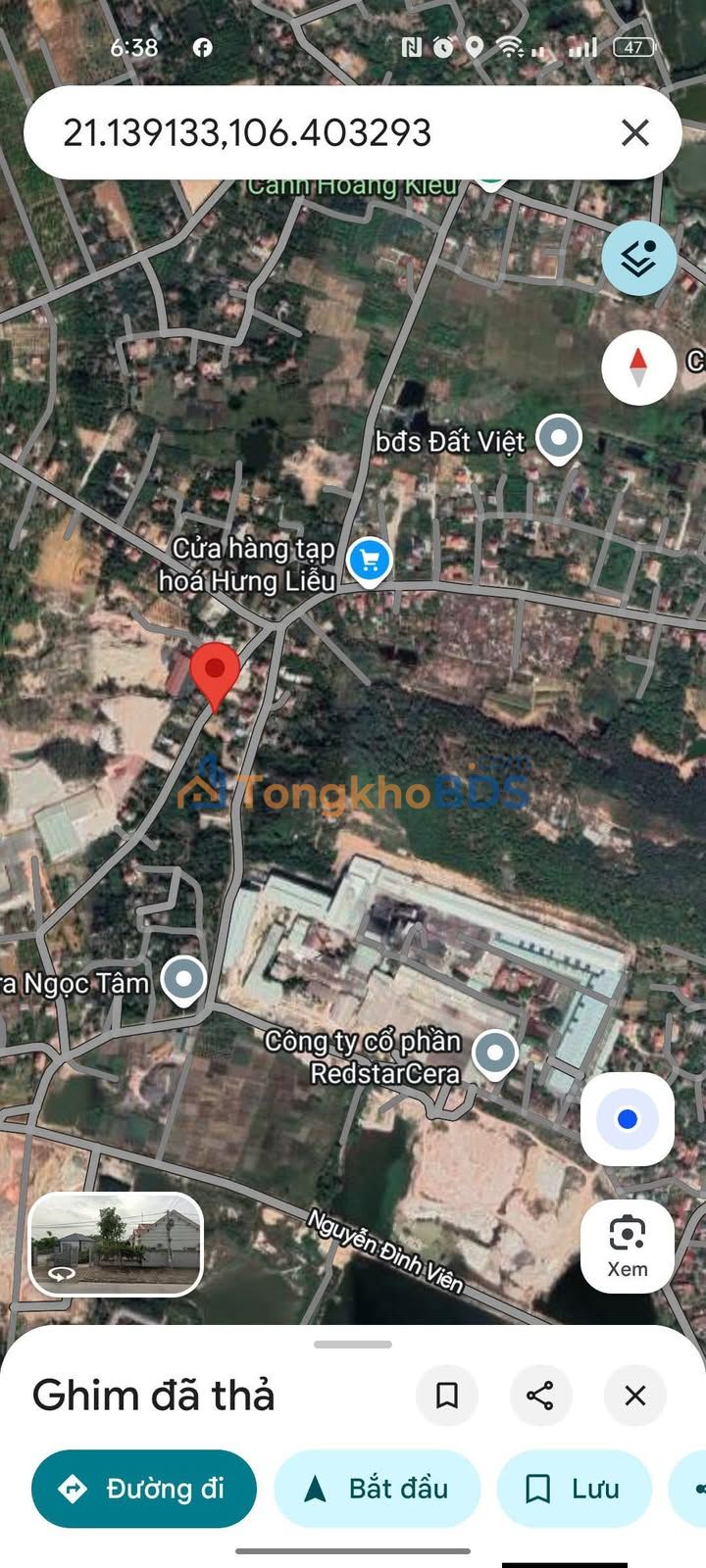Image resolution: width=706 pixels, height=1568 pixels.
Task: Save this place with Lưu
Action: (x=575, y=1489)
